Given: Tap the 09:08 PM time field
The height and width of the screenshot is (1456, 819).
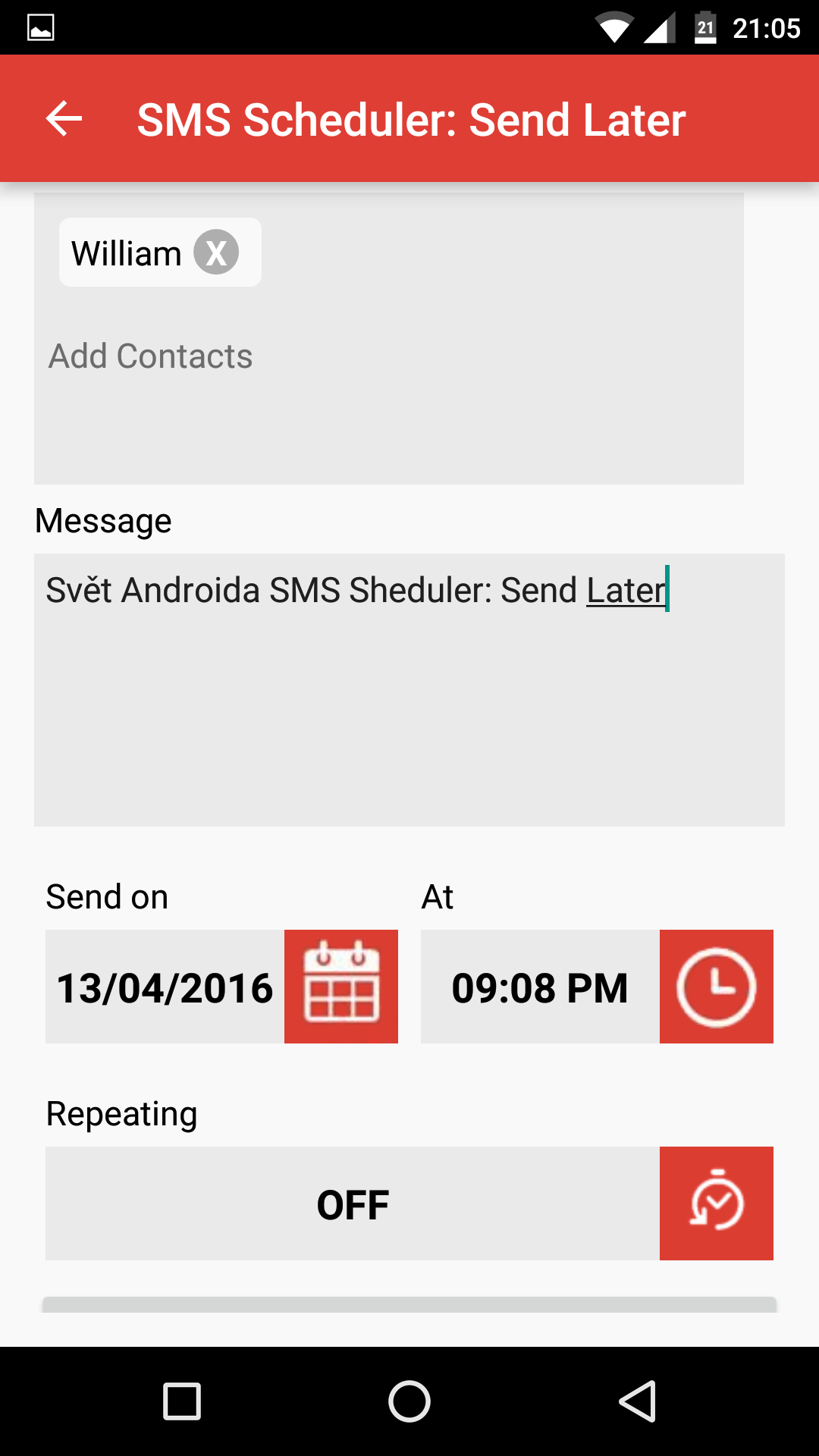Looking at the screenshot, I should point(540,987).
